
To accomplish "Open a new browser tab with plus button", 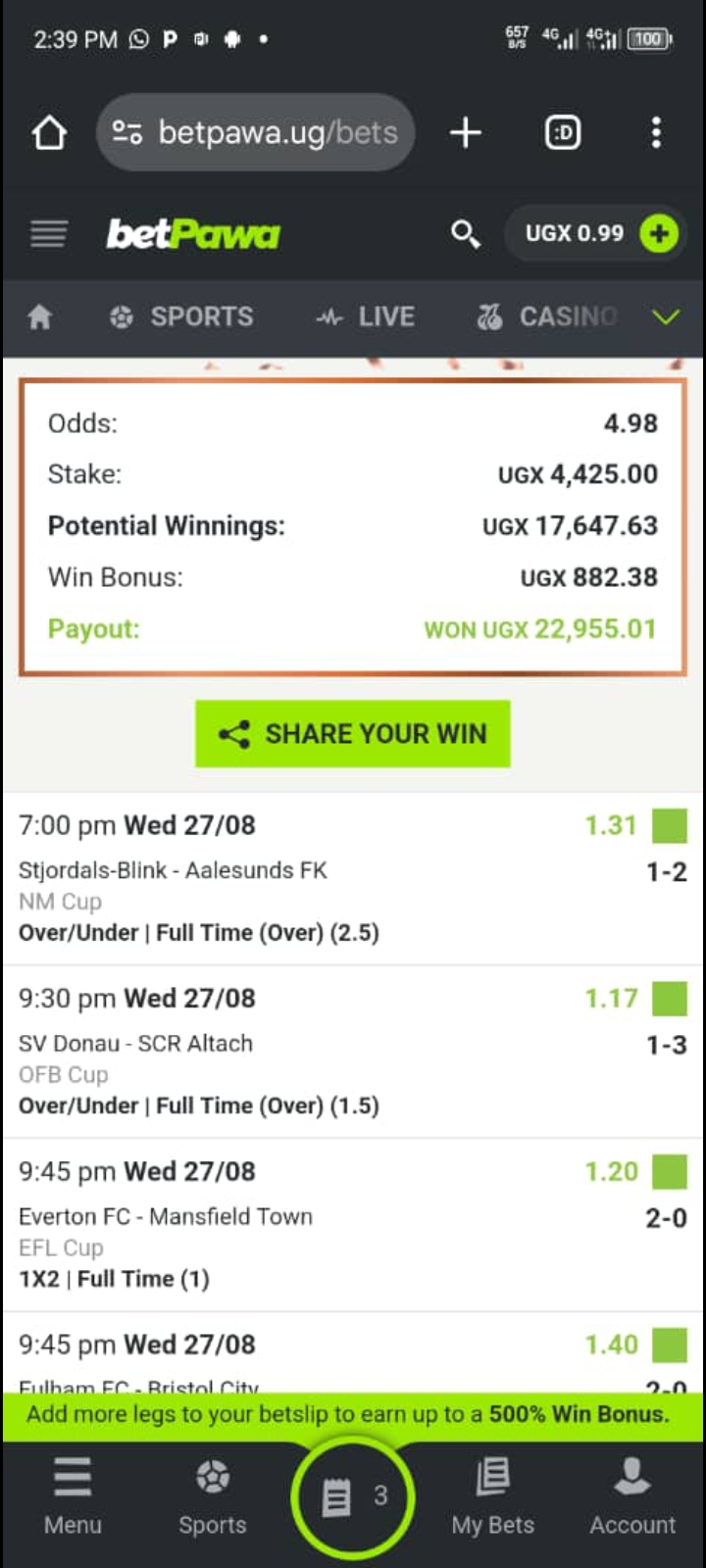I will pos(465,132).
